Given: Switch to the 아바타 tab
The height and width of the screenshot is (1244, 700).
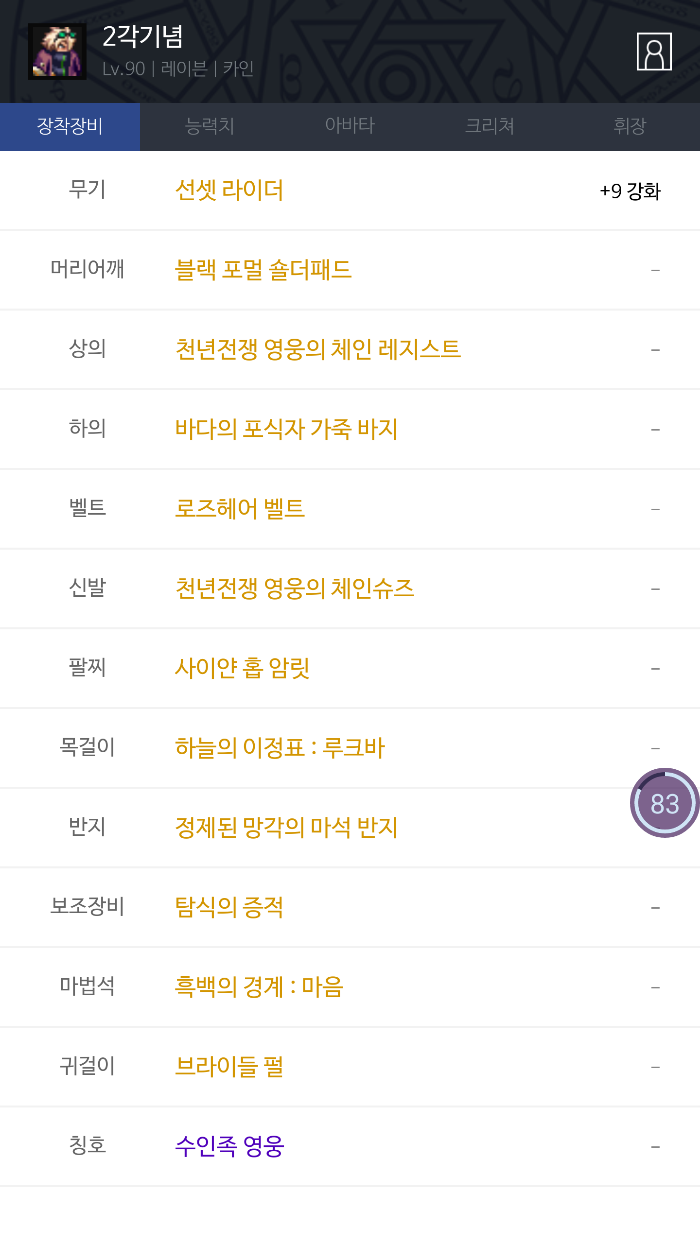Looking at the screenshot, I should pyautogui.click(x=350, y=126).
